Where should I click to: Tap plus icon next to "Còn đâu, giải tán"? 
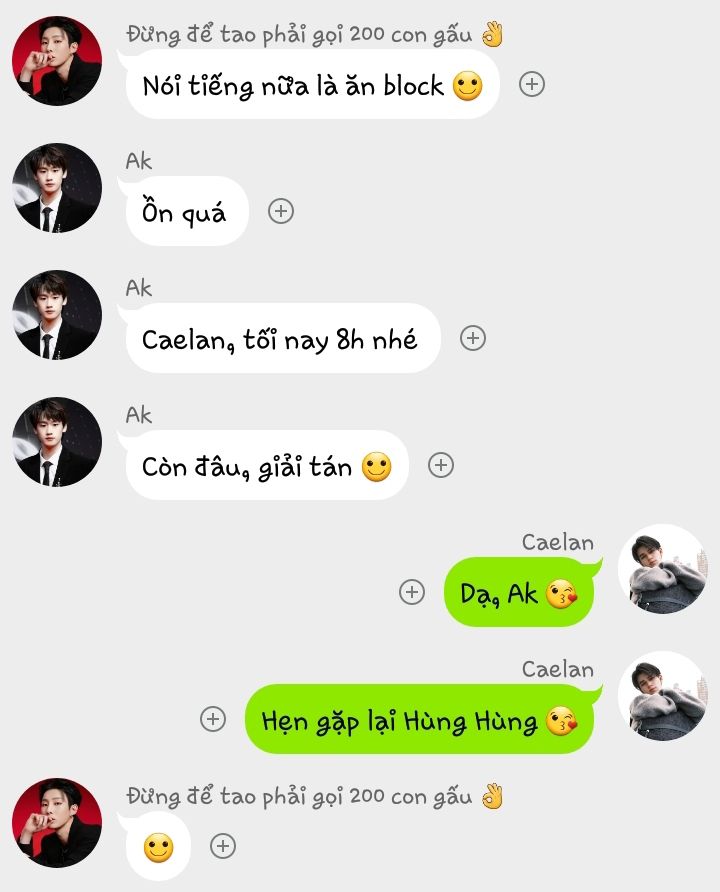point(441,465)
